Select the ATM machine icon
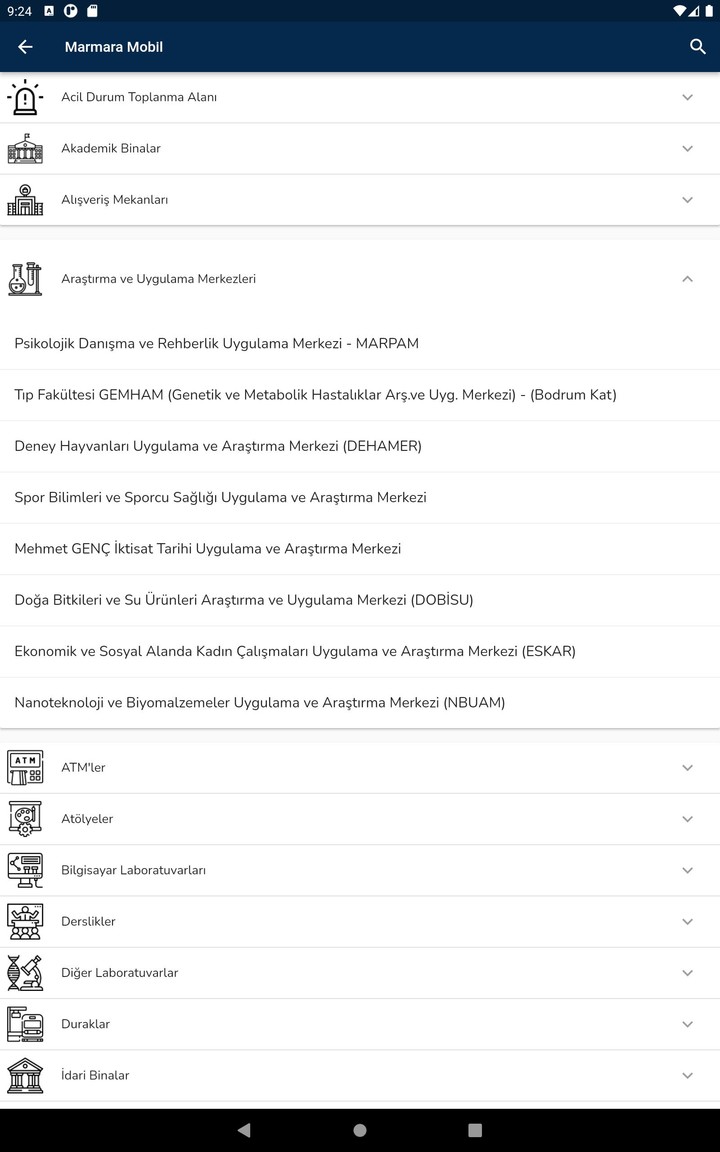Screen dimensions: 720x1152 point(25,767)
